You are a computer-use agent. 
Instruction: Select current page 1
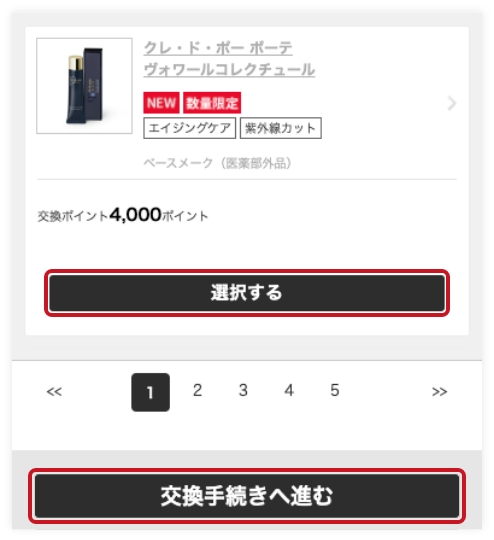click(x=151, y=392)
